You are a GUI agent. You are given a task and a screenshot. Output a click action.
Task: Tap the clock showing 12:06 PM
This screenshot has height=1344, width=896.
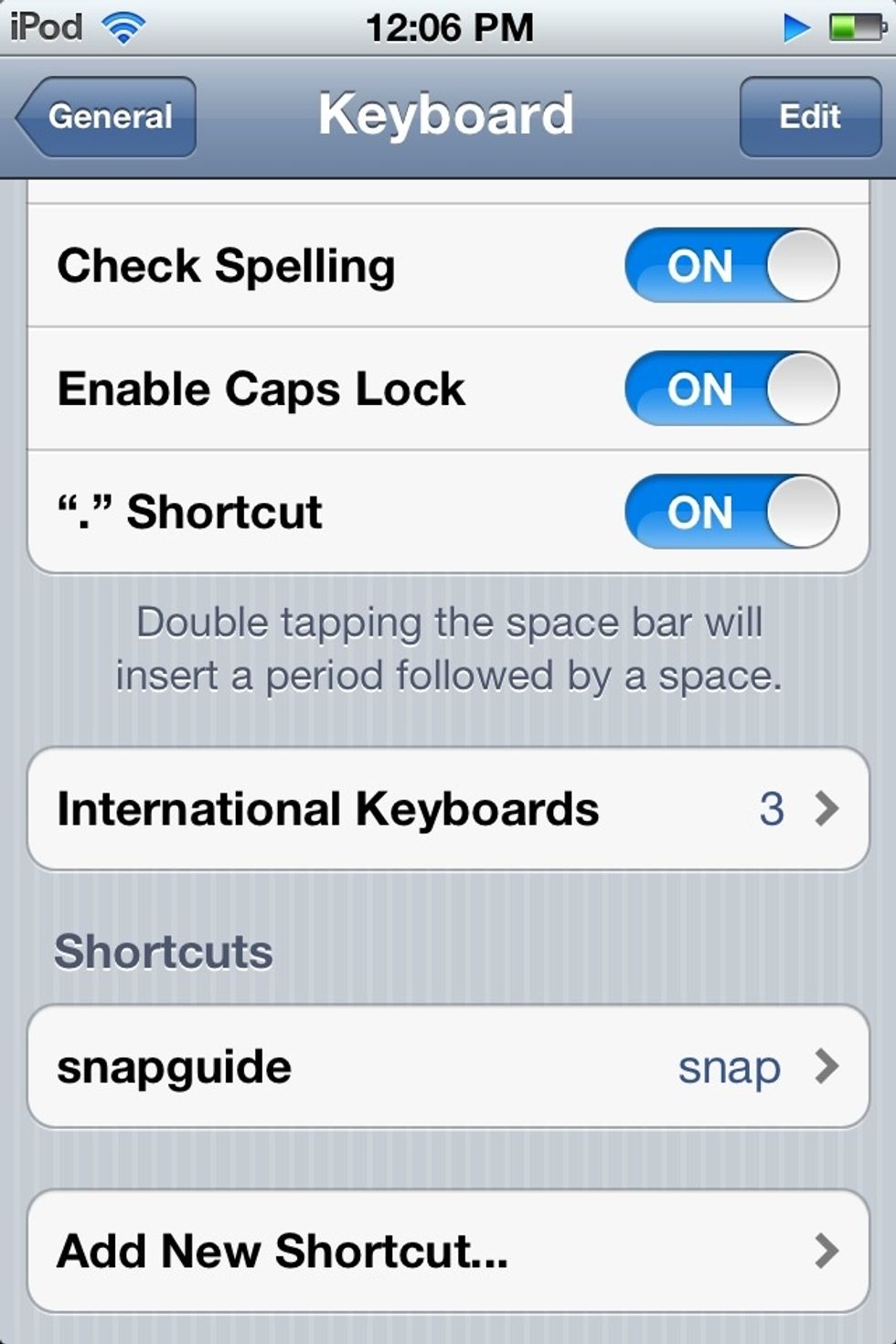pos(447,26)
